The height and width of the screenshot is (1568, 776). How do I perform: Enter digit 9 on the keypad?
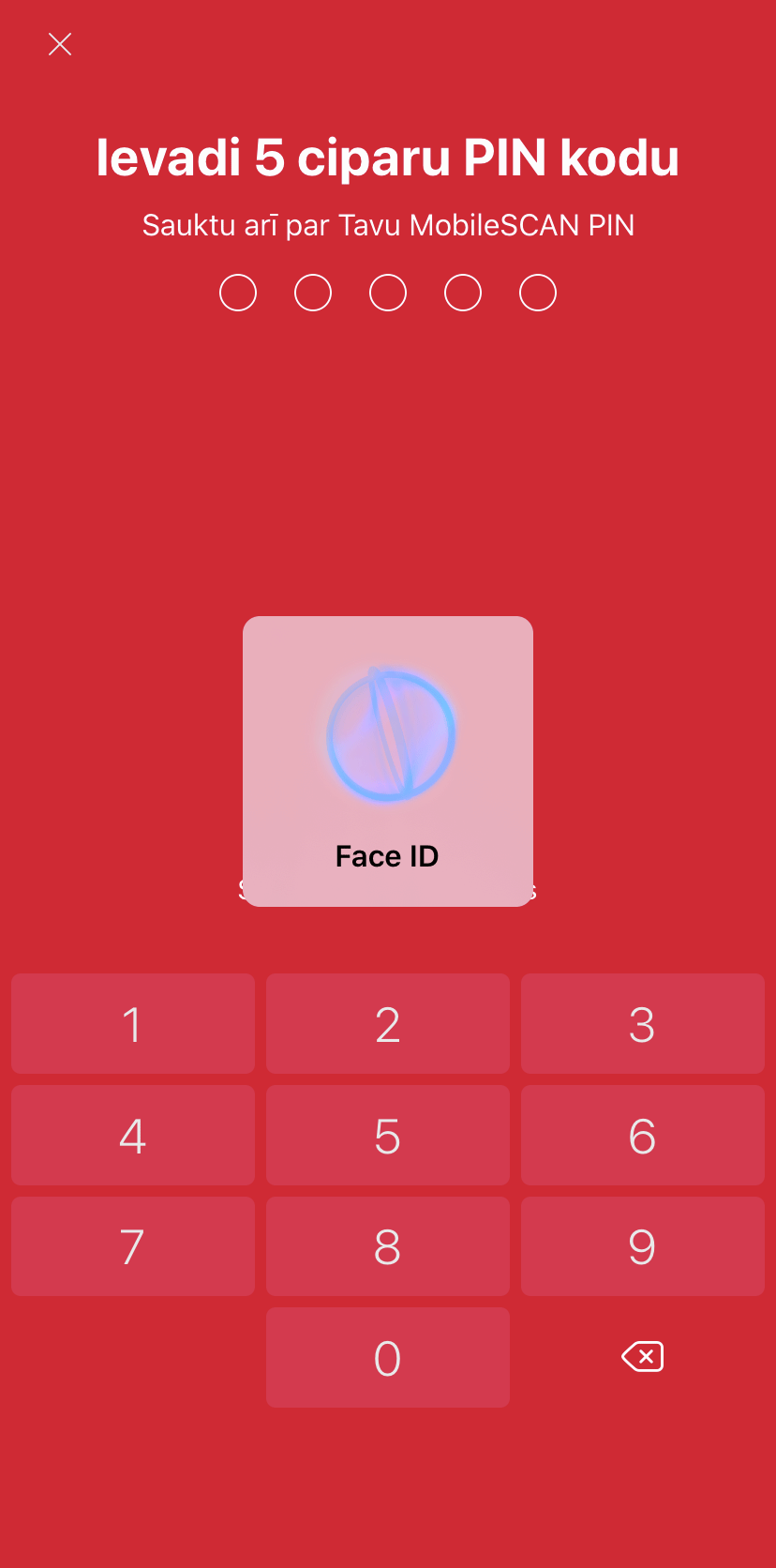(643, 1246)
